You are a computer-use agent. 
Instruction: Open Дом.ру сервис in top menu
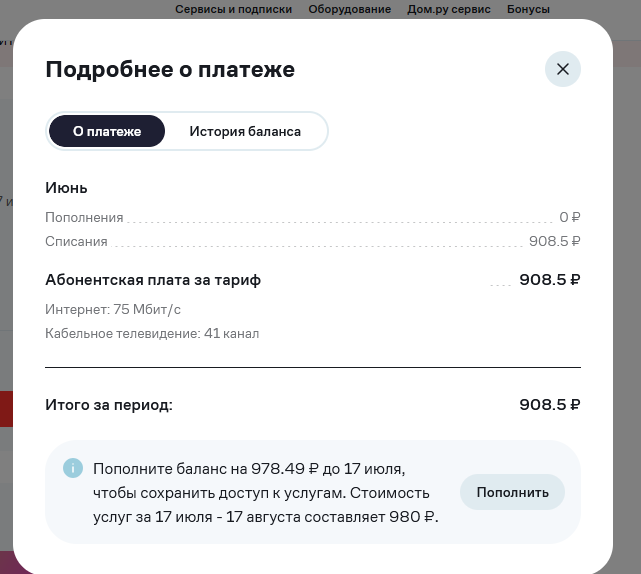click(x=449, y=9)
